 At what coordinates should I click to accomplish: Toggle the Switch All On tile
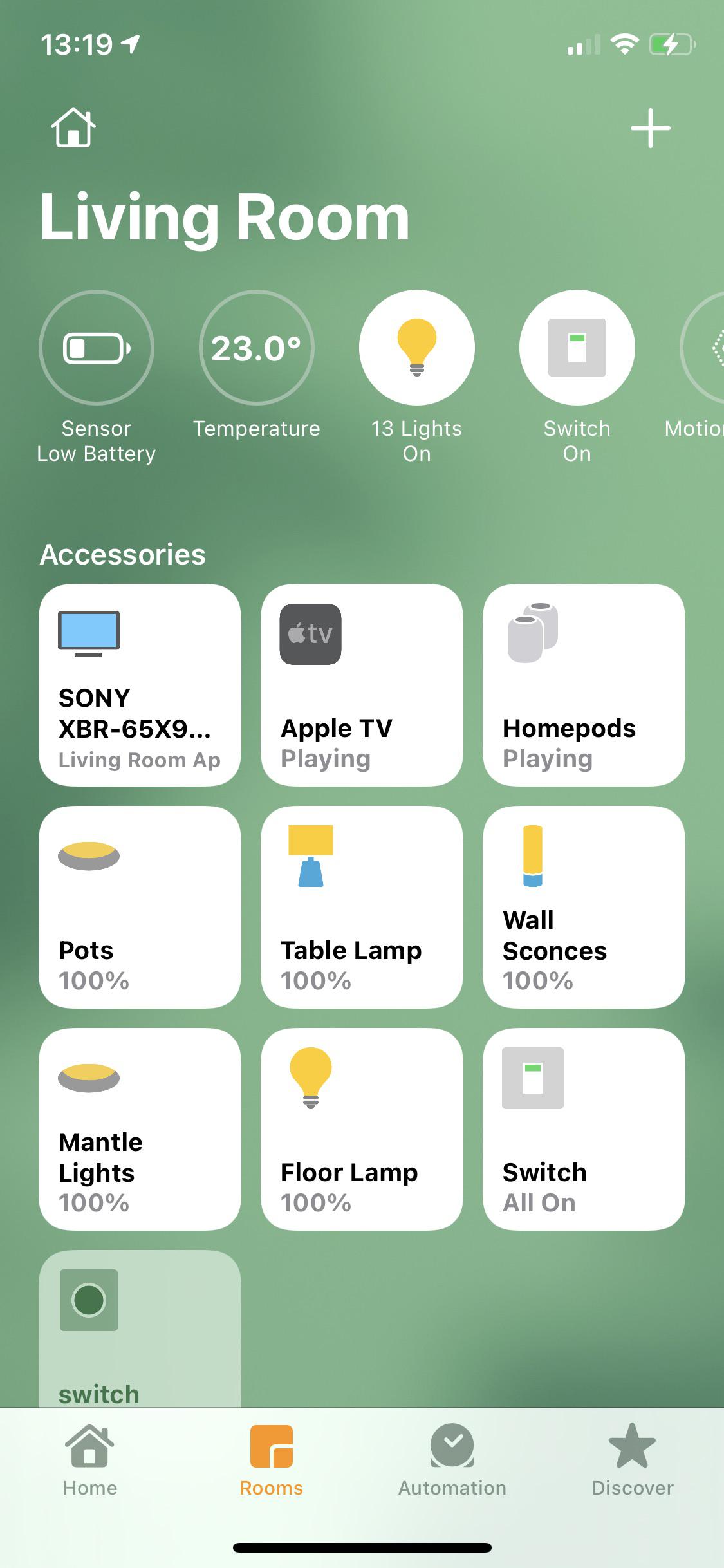pyautogui.click(x=584, y=1129)
